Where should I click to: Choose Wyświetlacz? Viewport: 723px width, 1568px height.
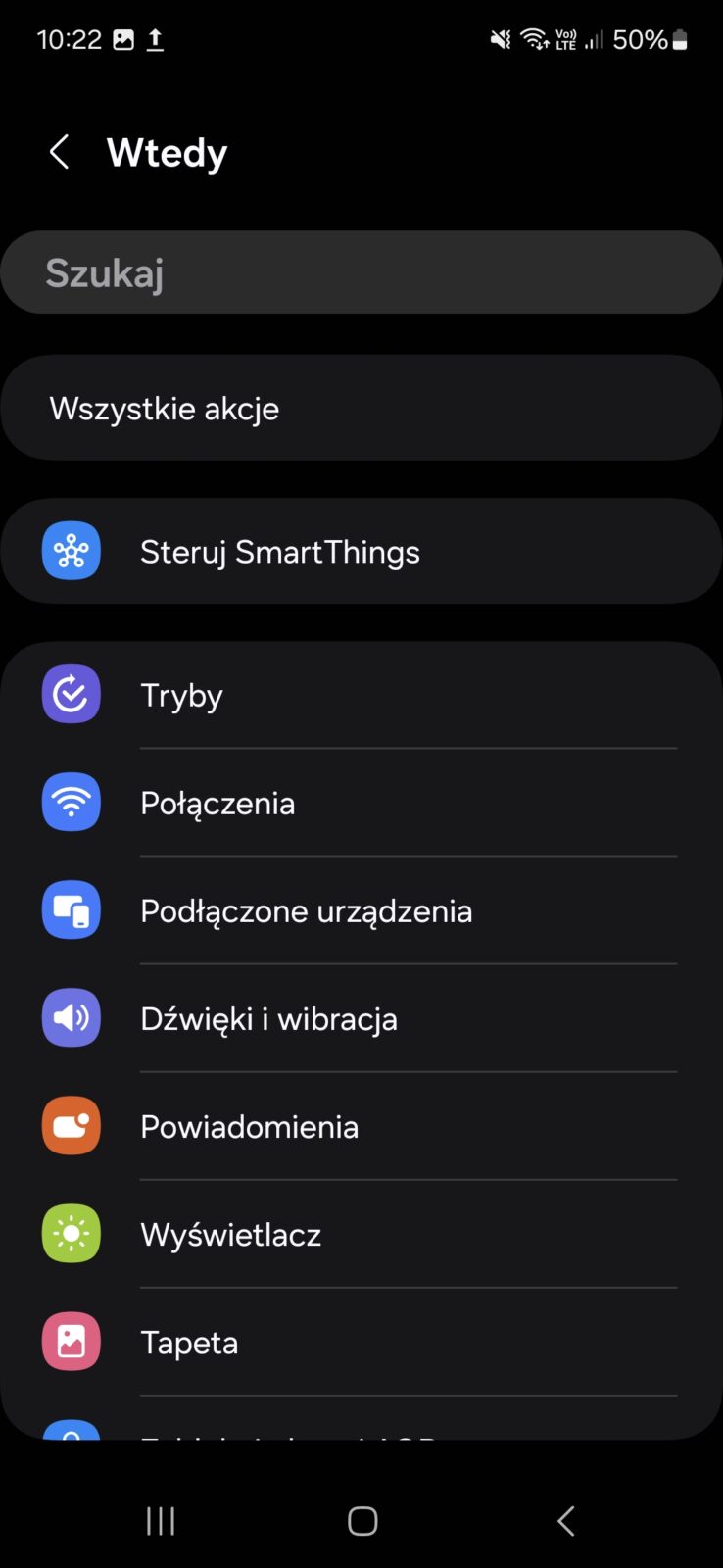[x=361, y=1235]
